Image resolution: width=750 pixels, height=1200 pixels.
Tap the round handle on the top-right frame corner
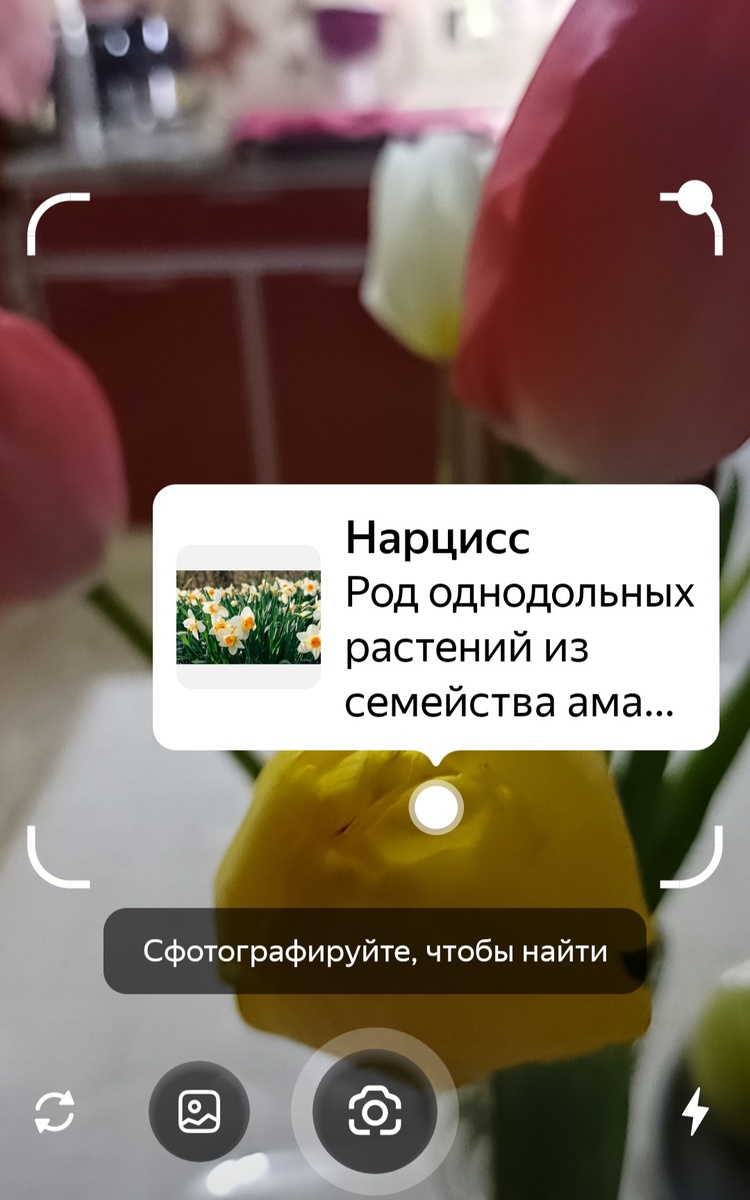[x=694, y=199]
